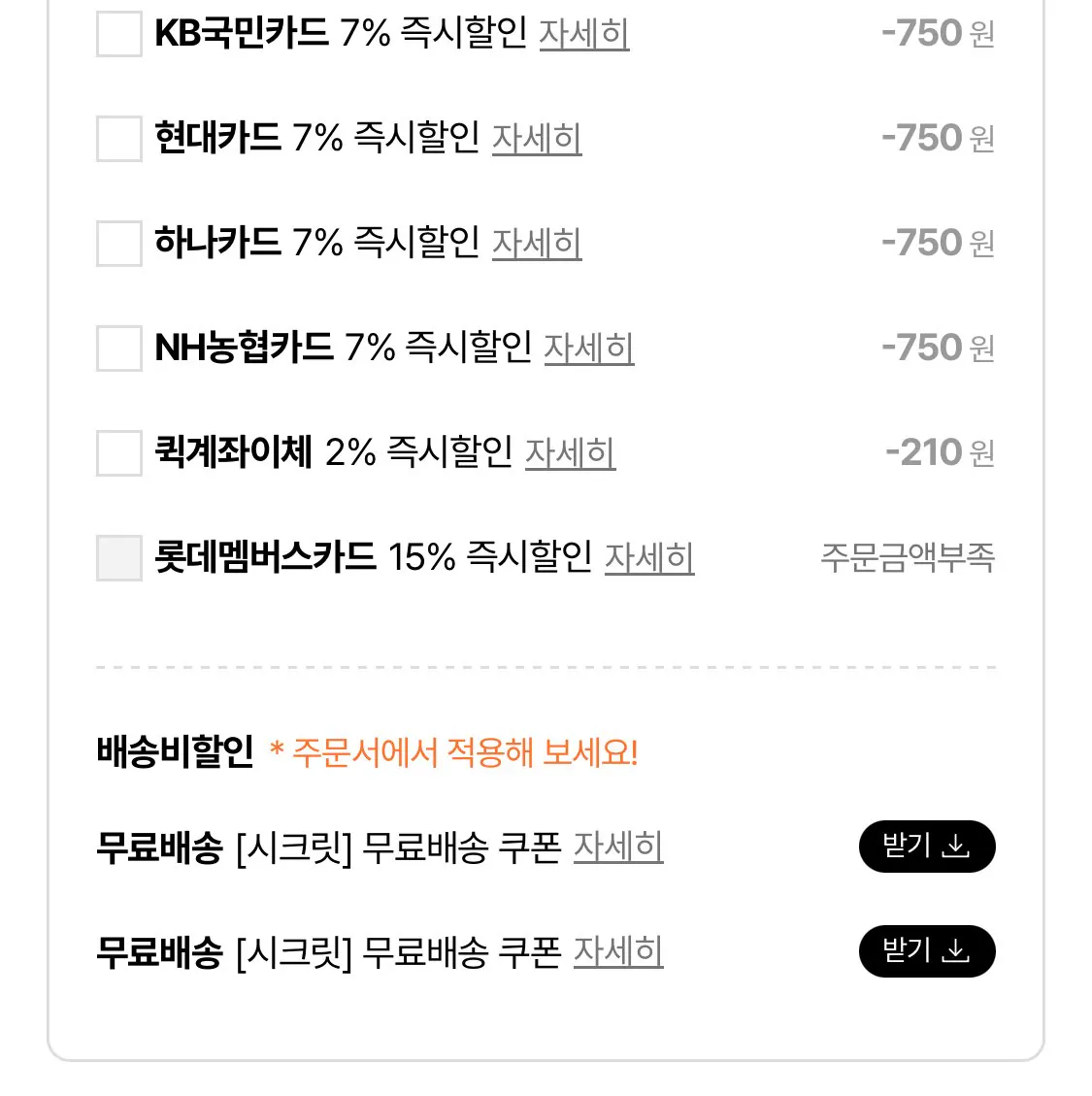Select the 하나카드 7% discount checkbox

(x=117, y=244)
